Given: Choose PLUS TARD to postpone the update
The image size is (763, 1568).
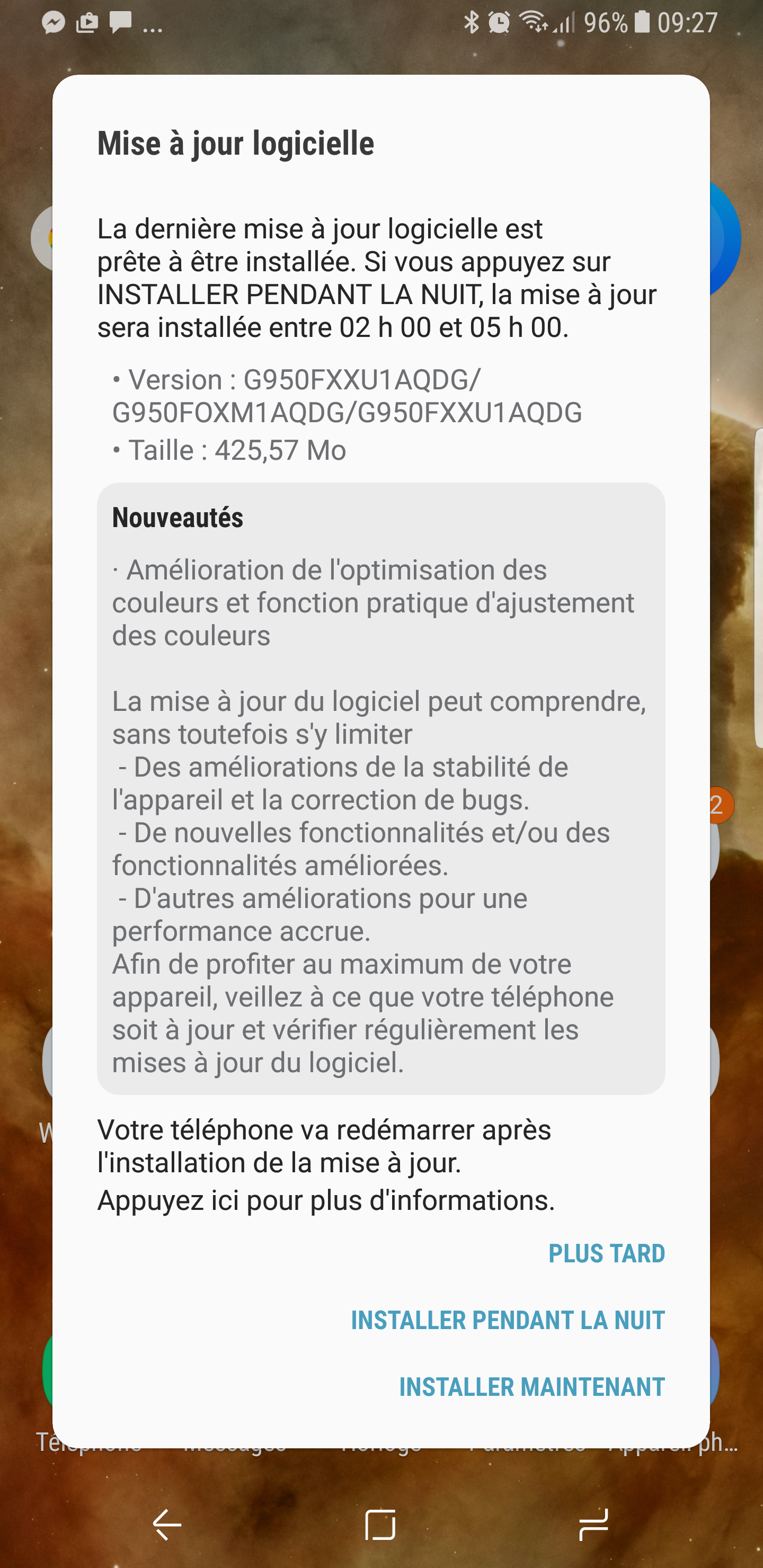Looking at the screenshot, I should click(x=606, y=1253).
